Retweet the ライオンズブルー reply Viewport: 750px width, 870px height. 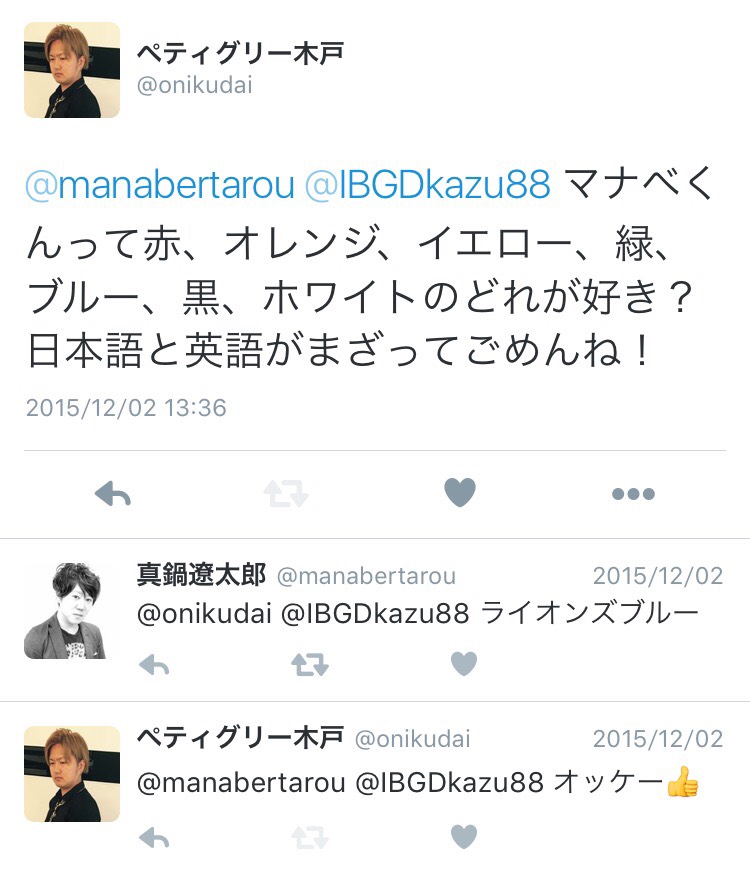(308, 664)
